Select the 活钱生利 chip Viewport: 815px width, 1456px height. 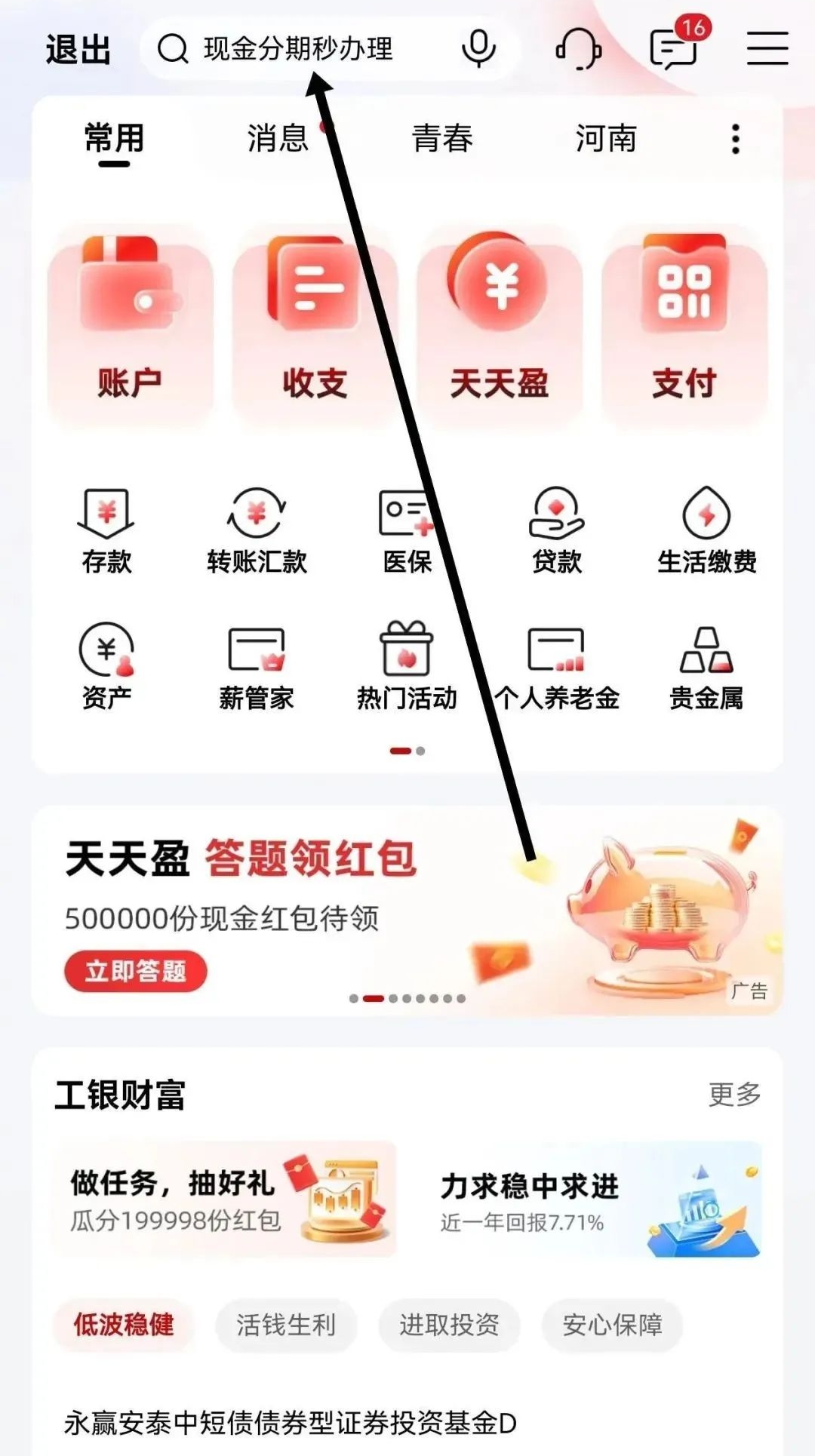(x=286, y=1325)
